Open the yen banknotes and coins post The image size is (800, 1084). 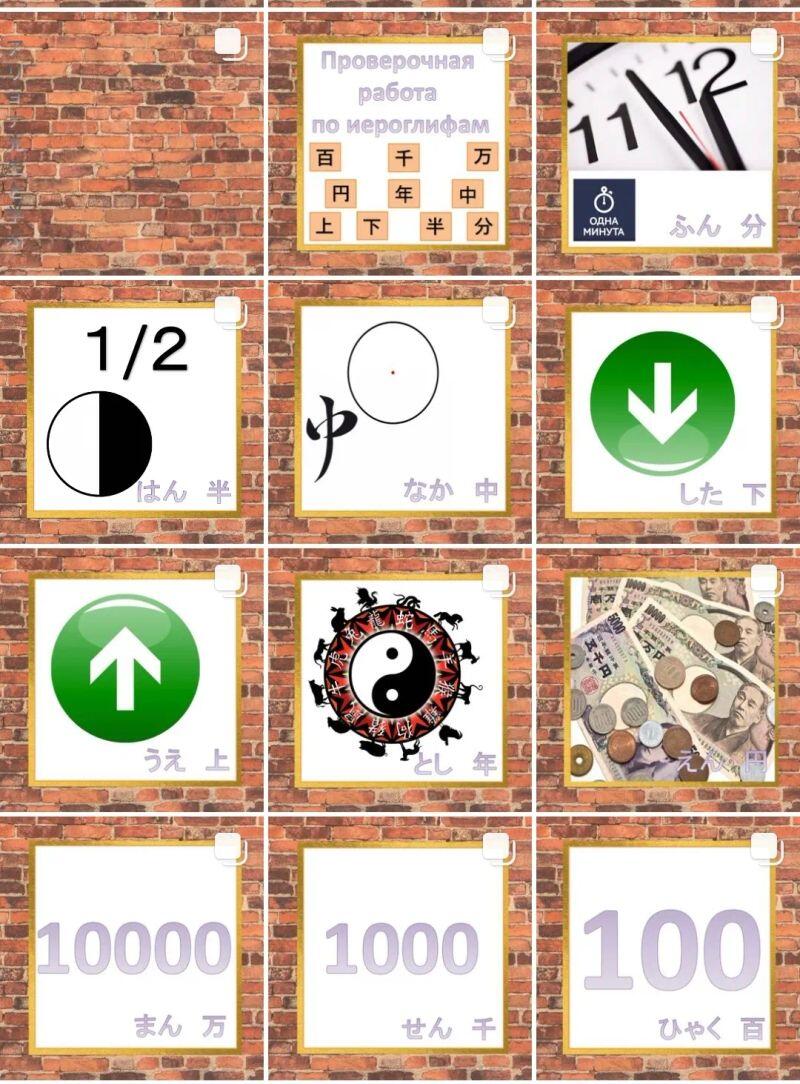click(x=668, y=680)
